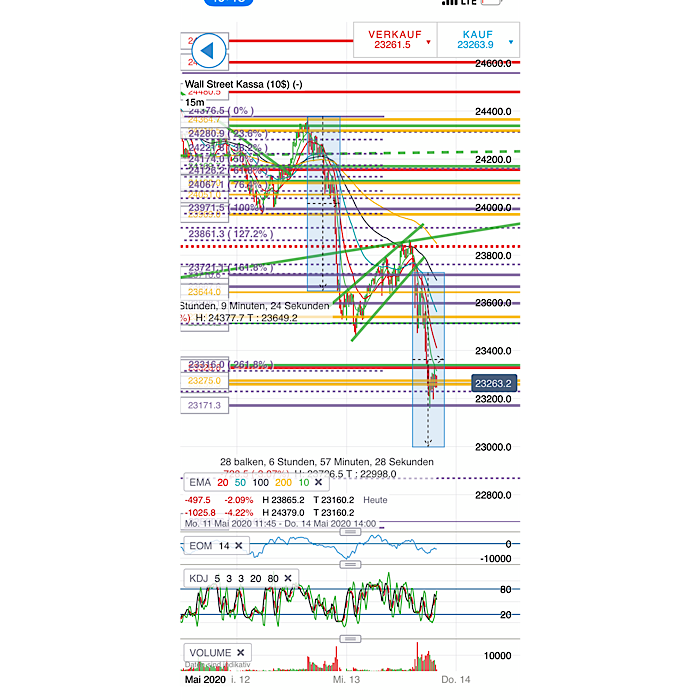
Task: Tap KAUF to buy at 23263.9
Action: click(x=479, y=40)
